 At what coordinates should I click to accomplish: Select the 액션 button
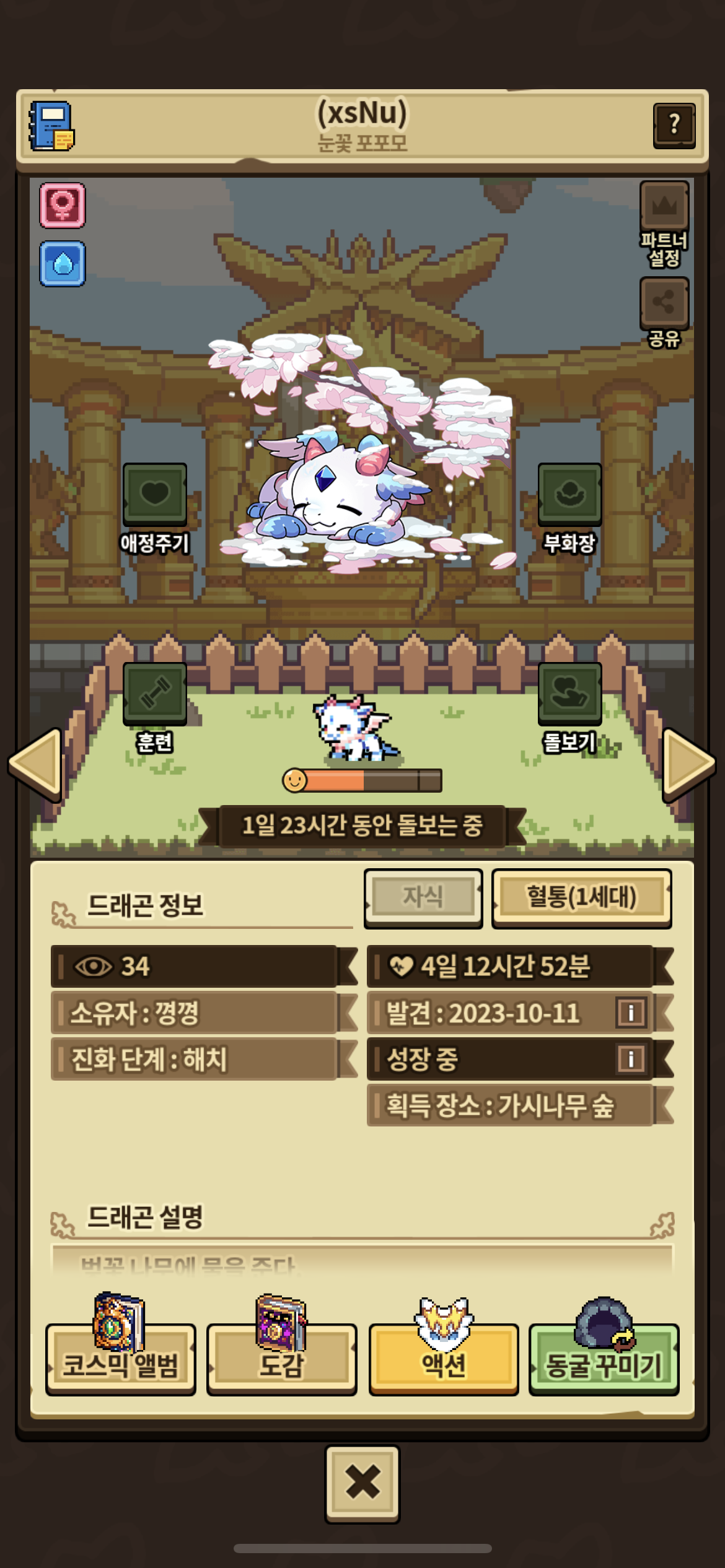tap(444, 1359)
